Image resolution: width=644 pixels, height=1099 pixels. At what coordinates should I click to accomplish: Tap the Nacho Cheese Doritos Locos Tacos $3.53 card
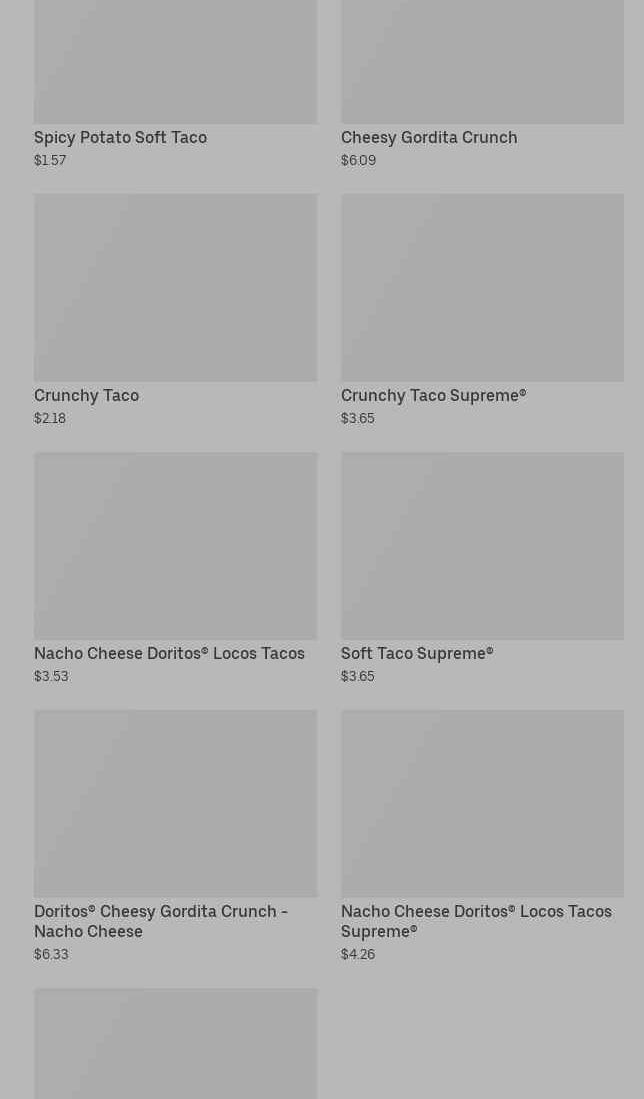click(x=175, y=568)
